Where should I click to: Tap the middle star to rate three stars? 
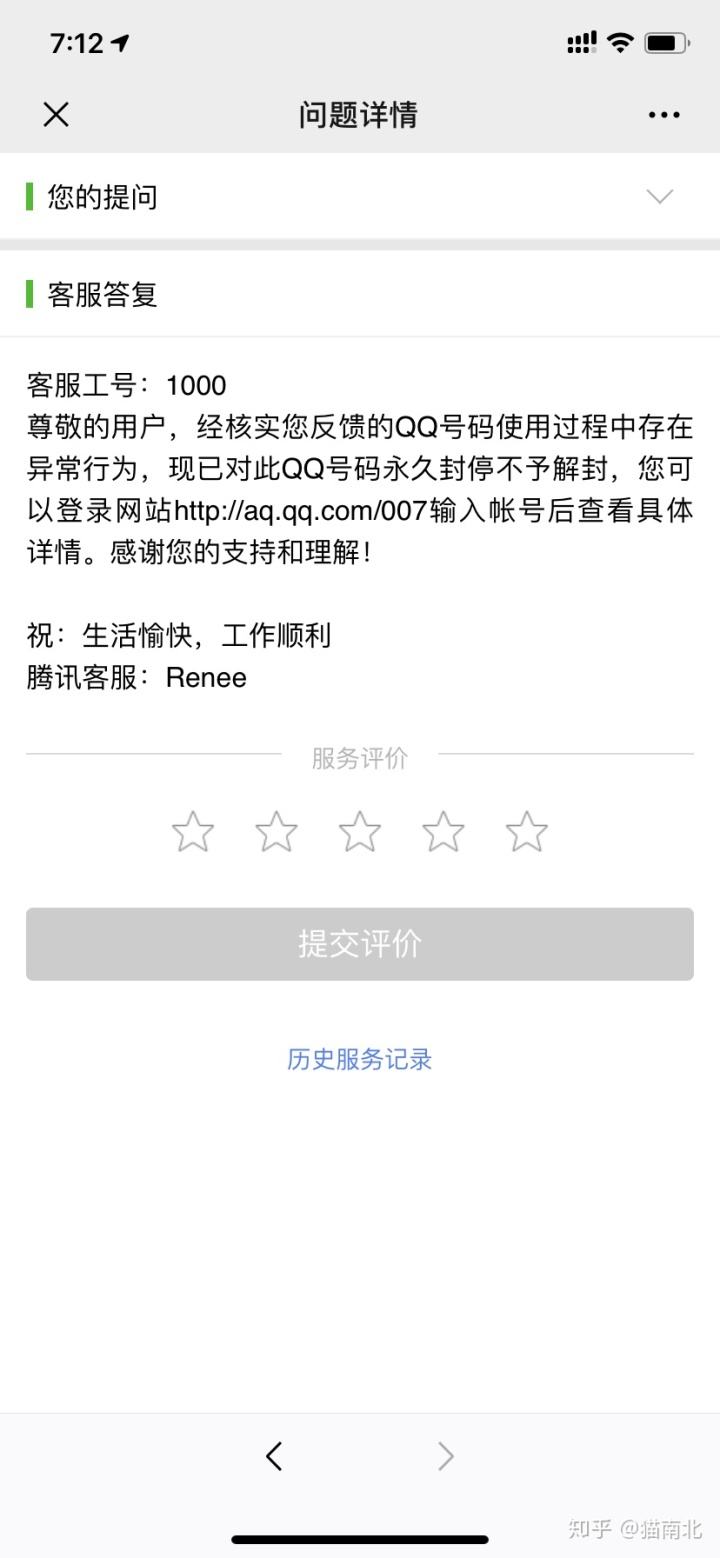359,831
